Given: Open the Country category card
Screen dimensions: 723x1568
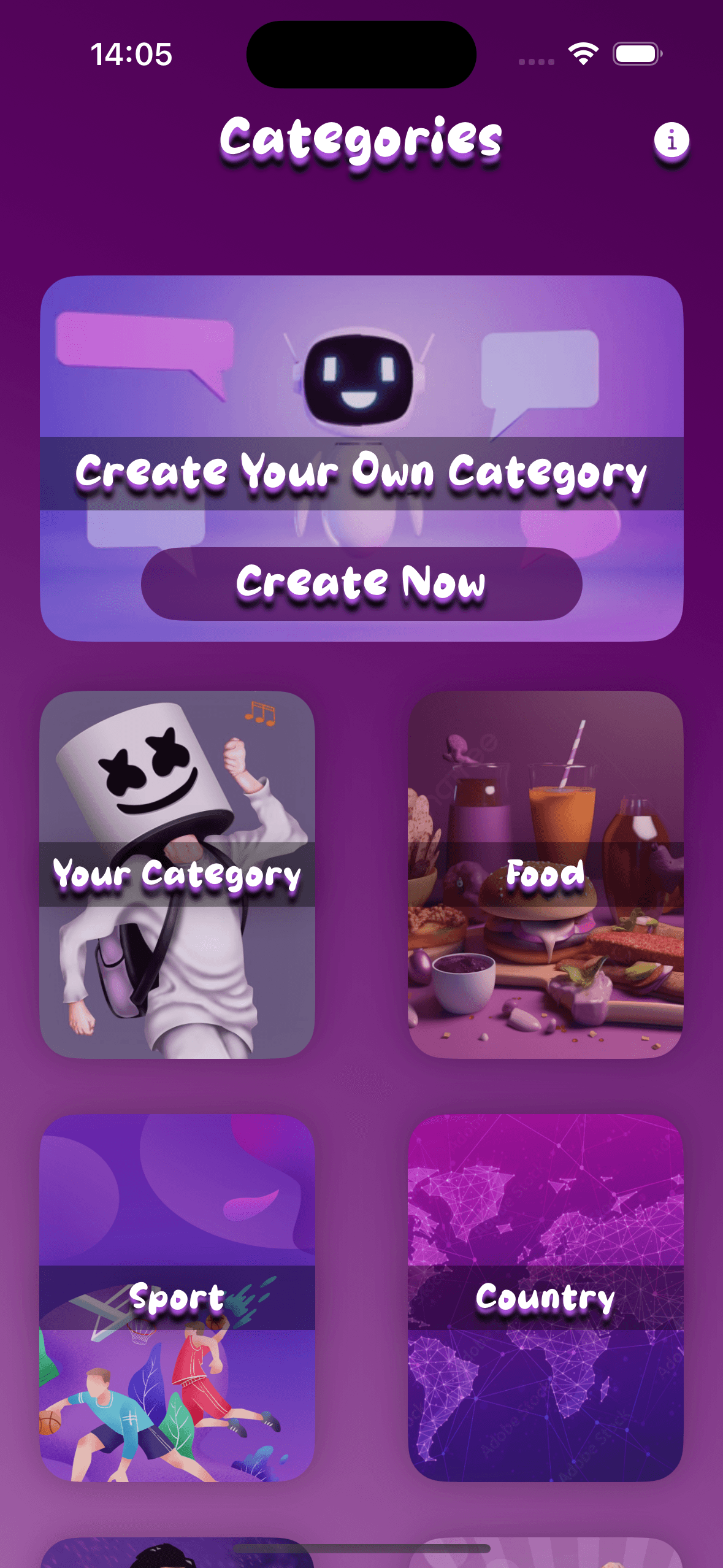Looking at the screenshot, I should (545, 1297).
